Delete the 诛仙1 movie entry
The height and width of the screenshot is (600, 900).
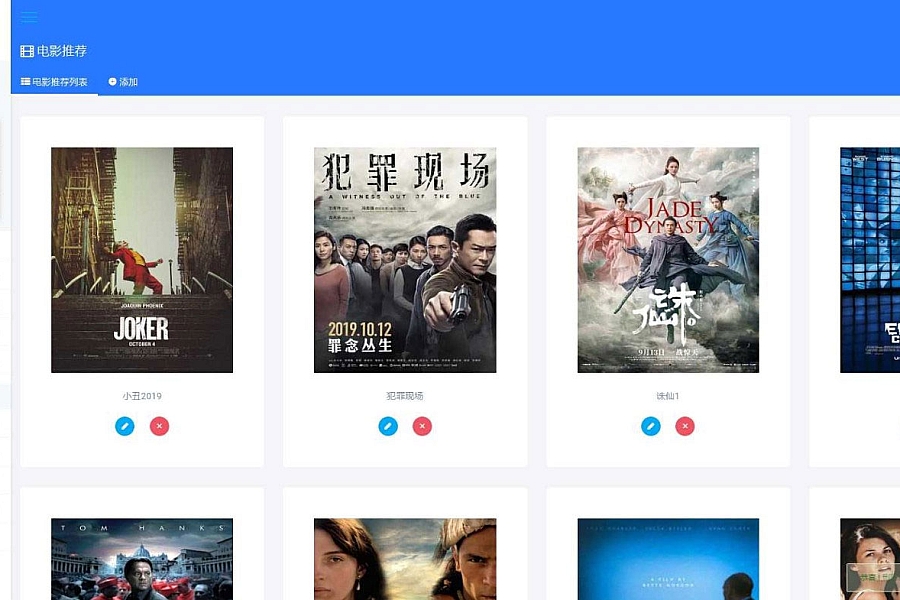point(685,426)
